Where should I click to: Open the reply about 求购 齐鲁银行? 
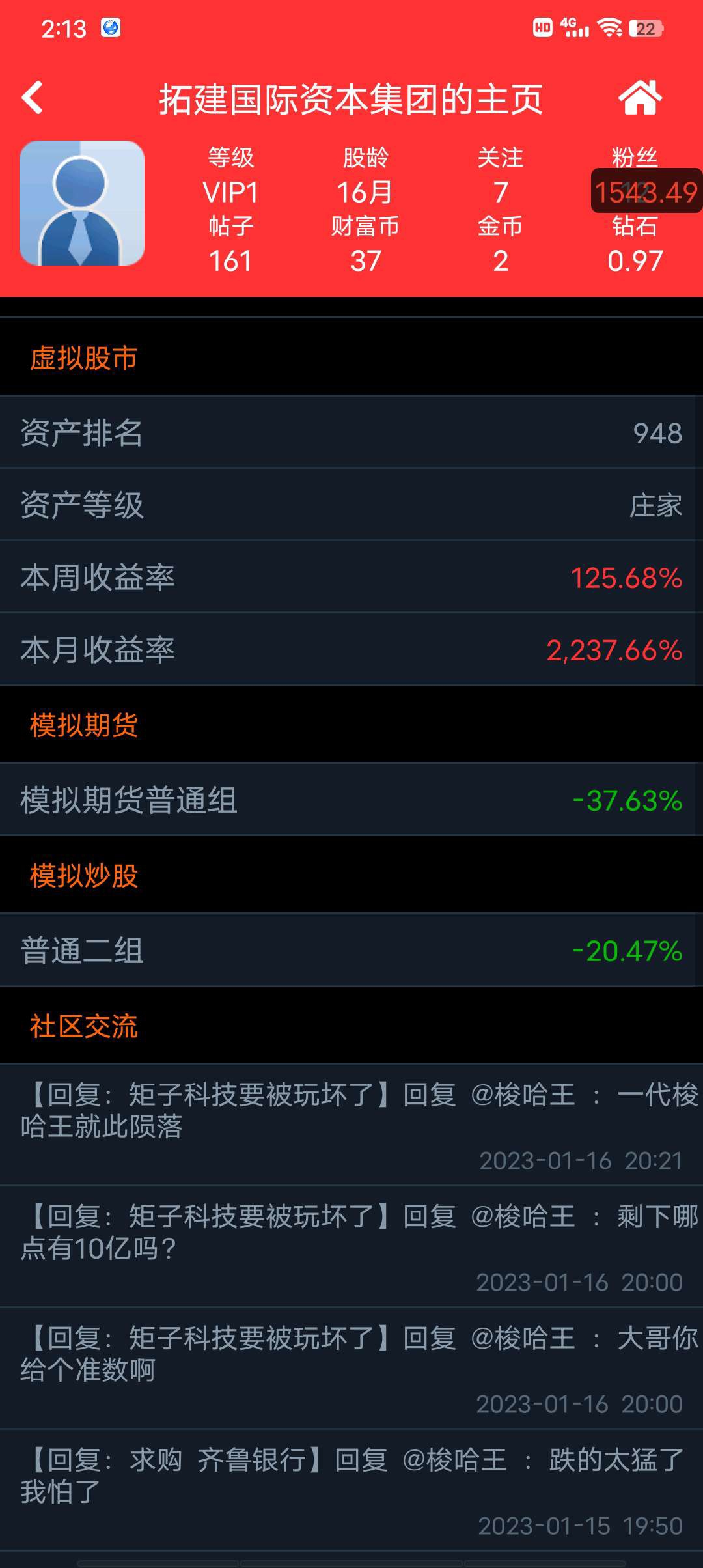pyautogui.click(x=351, y=1490)
